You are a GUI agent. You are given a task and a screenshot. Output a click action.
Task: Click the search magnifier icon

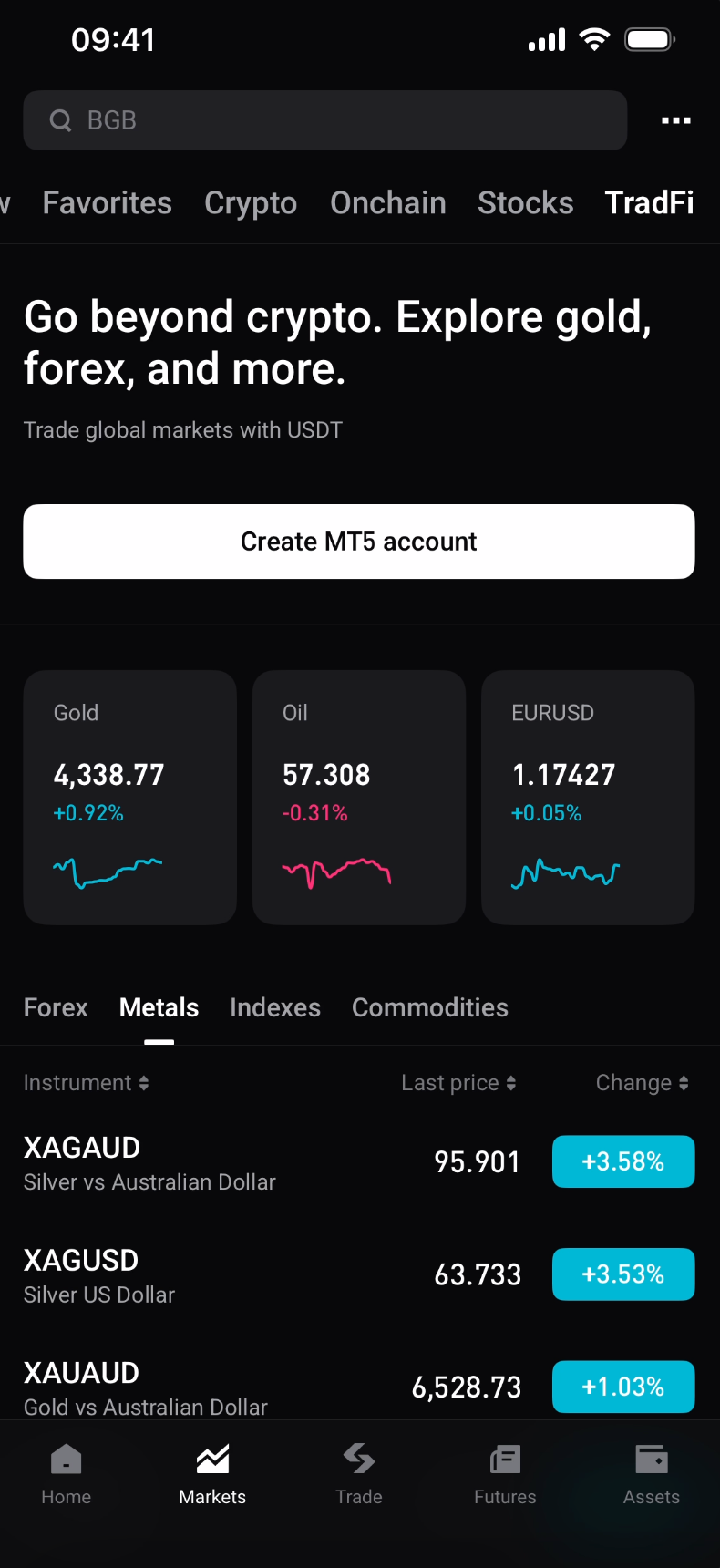click(60, 119)
